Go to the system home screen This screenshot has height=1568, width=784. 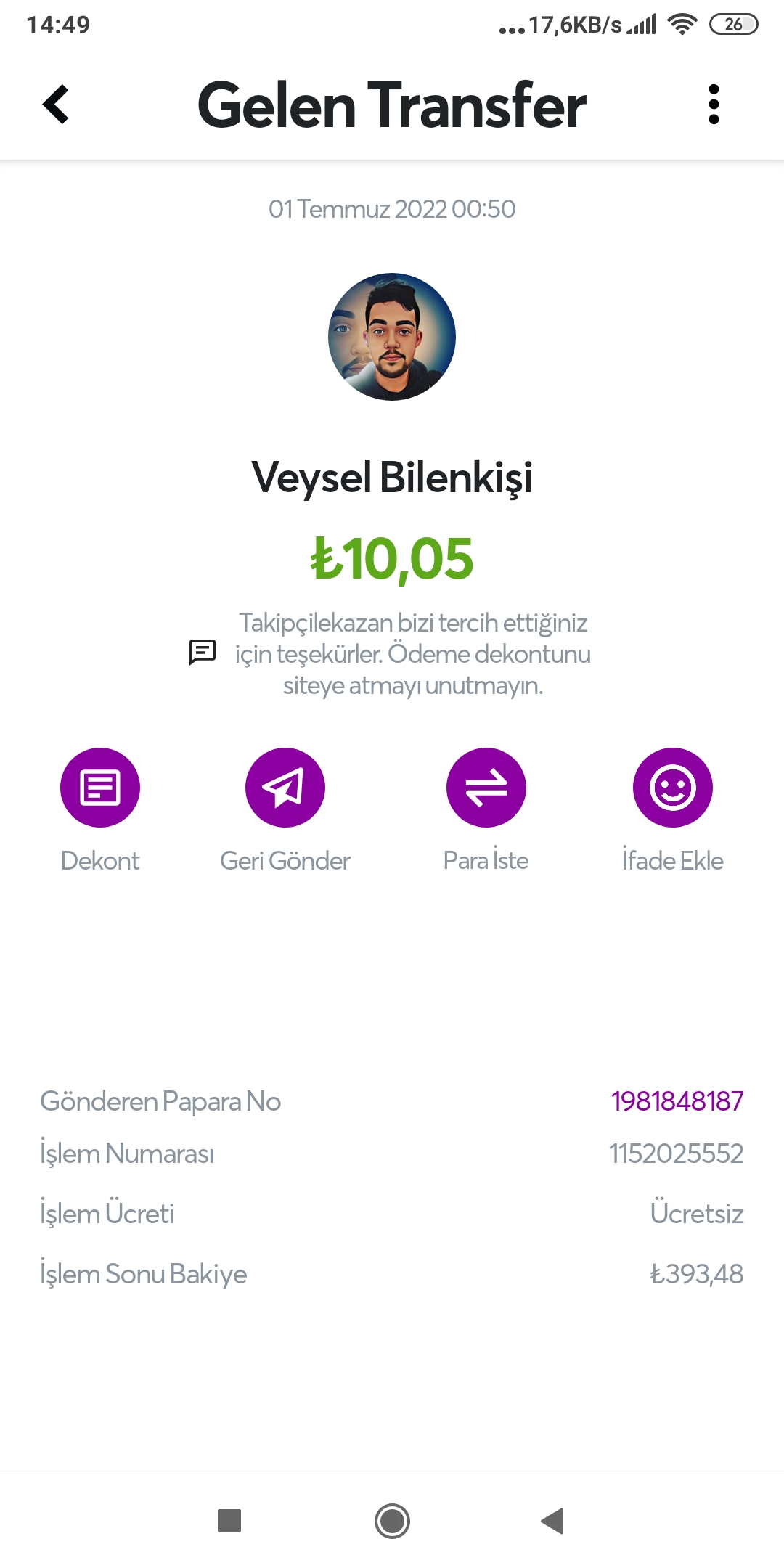point(392,1521)
